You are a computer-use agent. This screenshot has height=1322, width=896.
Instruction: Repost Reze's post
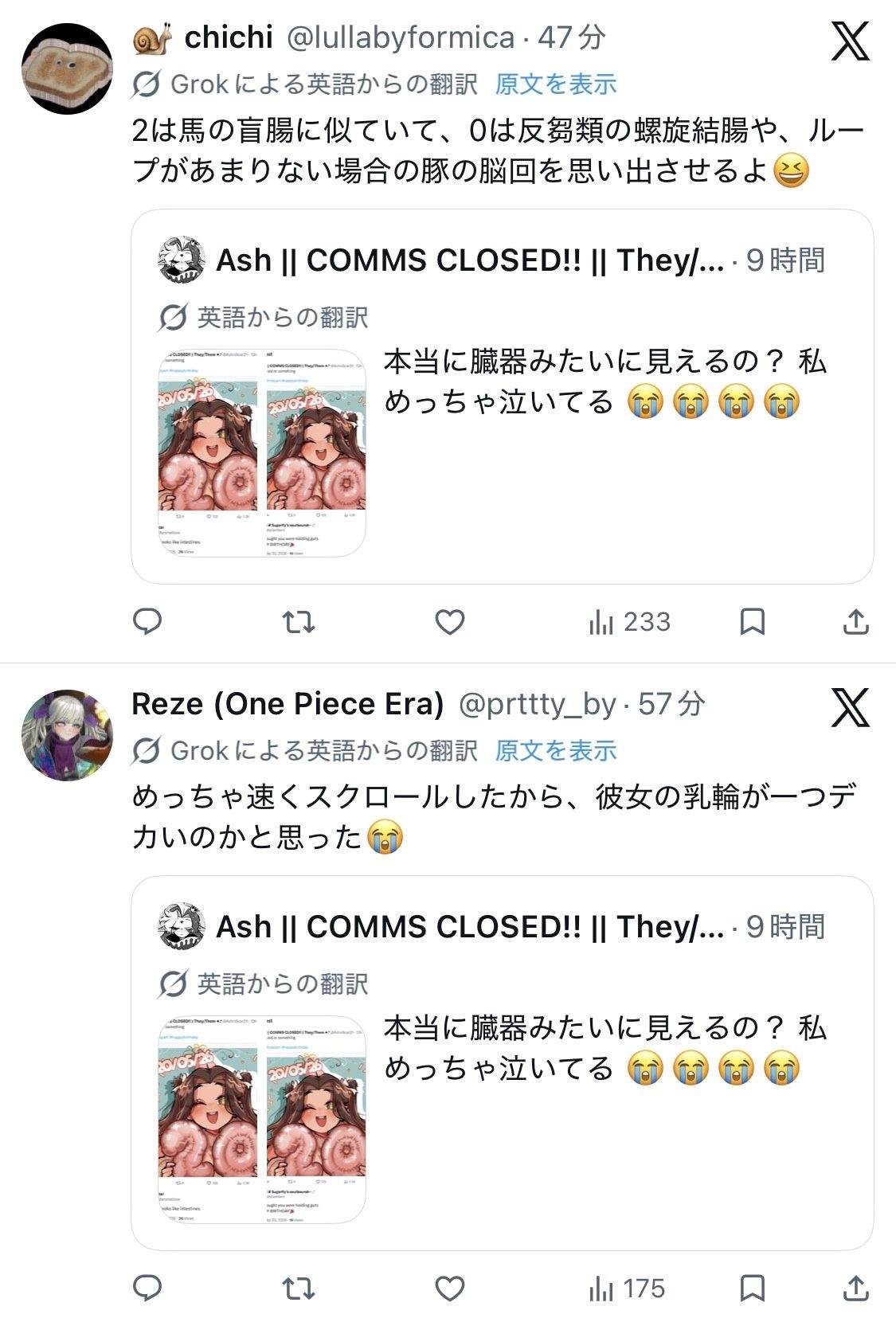pyautogui.click(x=299, y=1288)
